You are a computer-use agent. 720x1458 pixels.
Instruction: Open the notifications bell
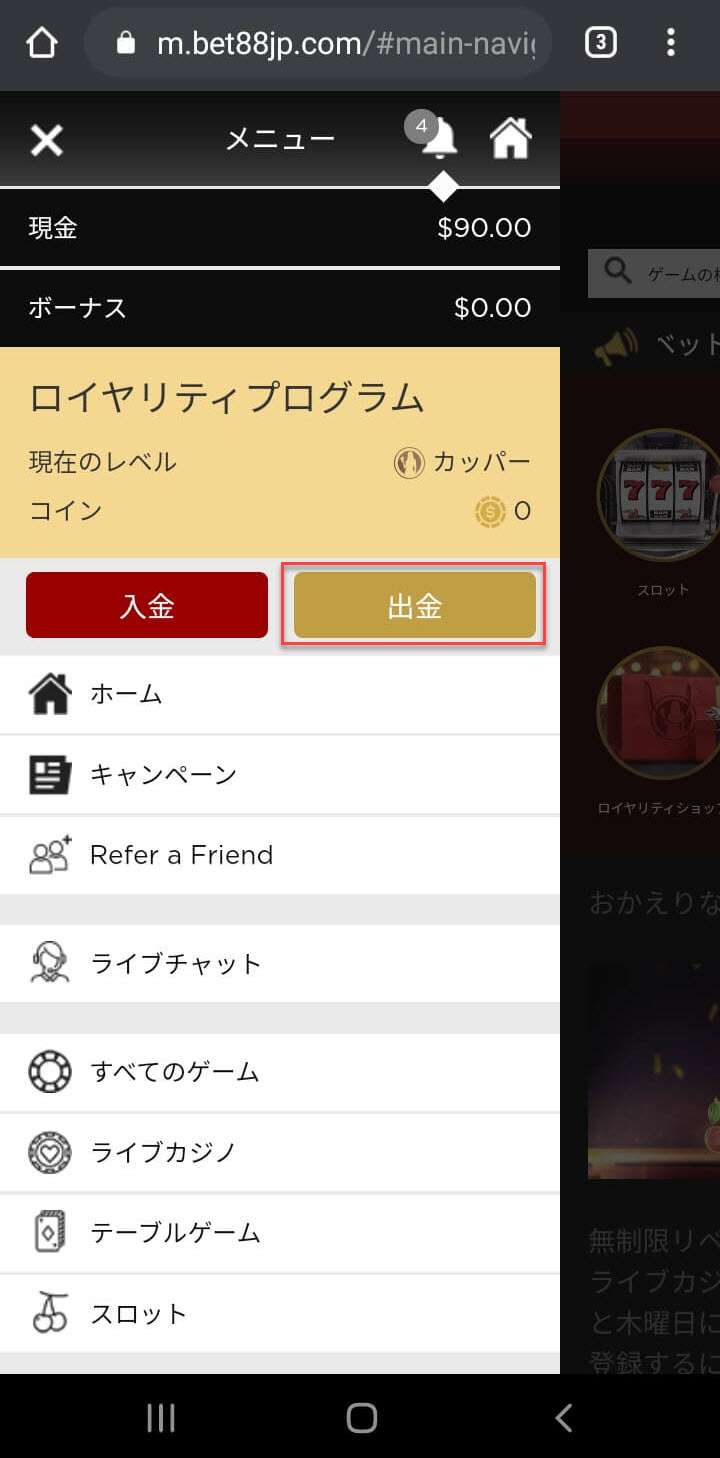(438, 139)
